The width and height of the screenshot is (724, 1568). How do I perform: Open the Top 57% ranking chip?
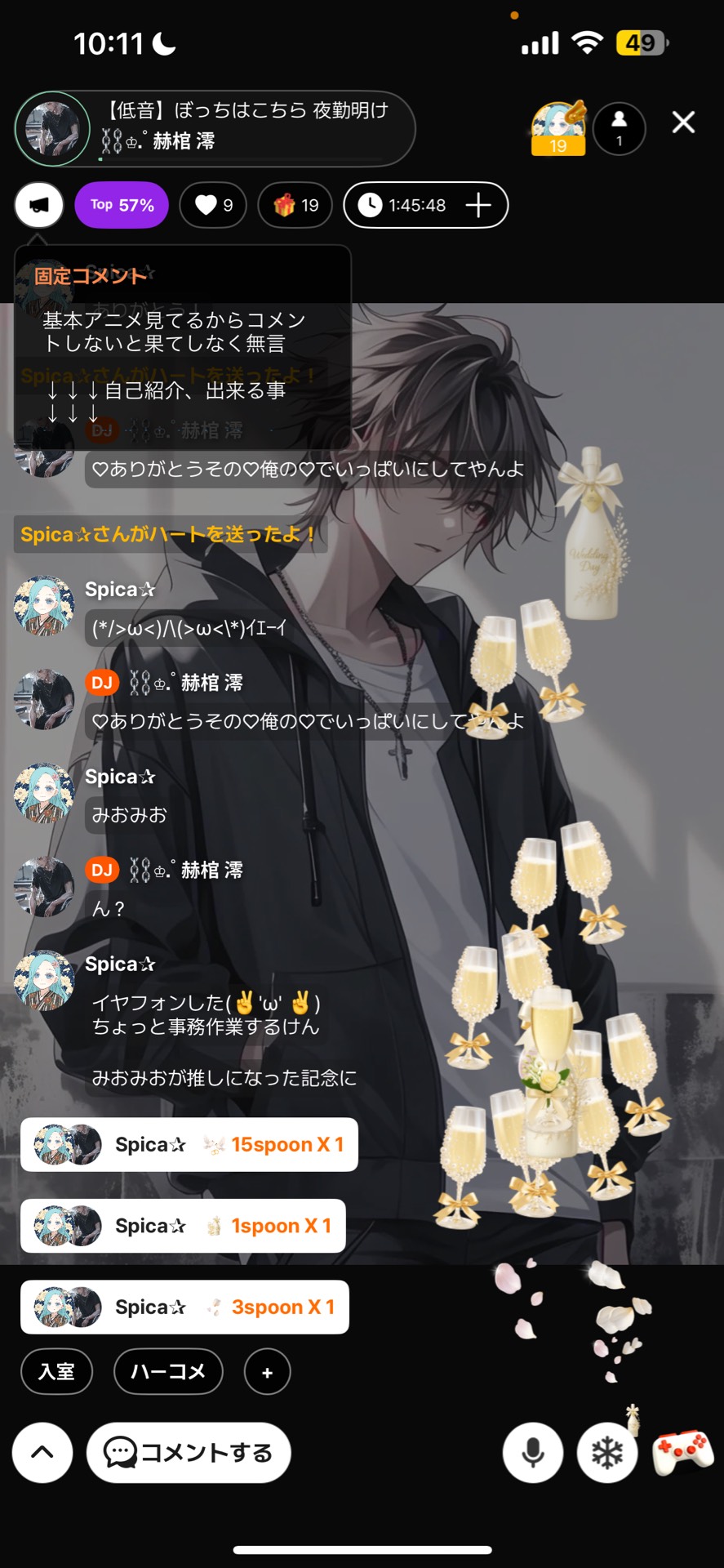point(122,205)
